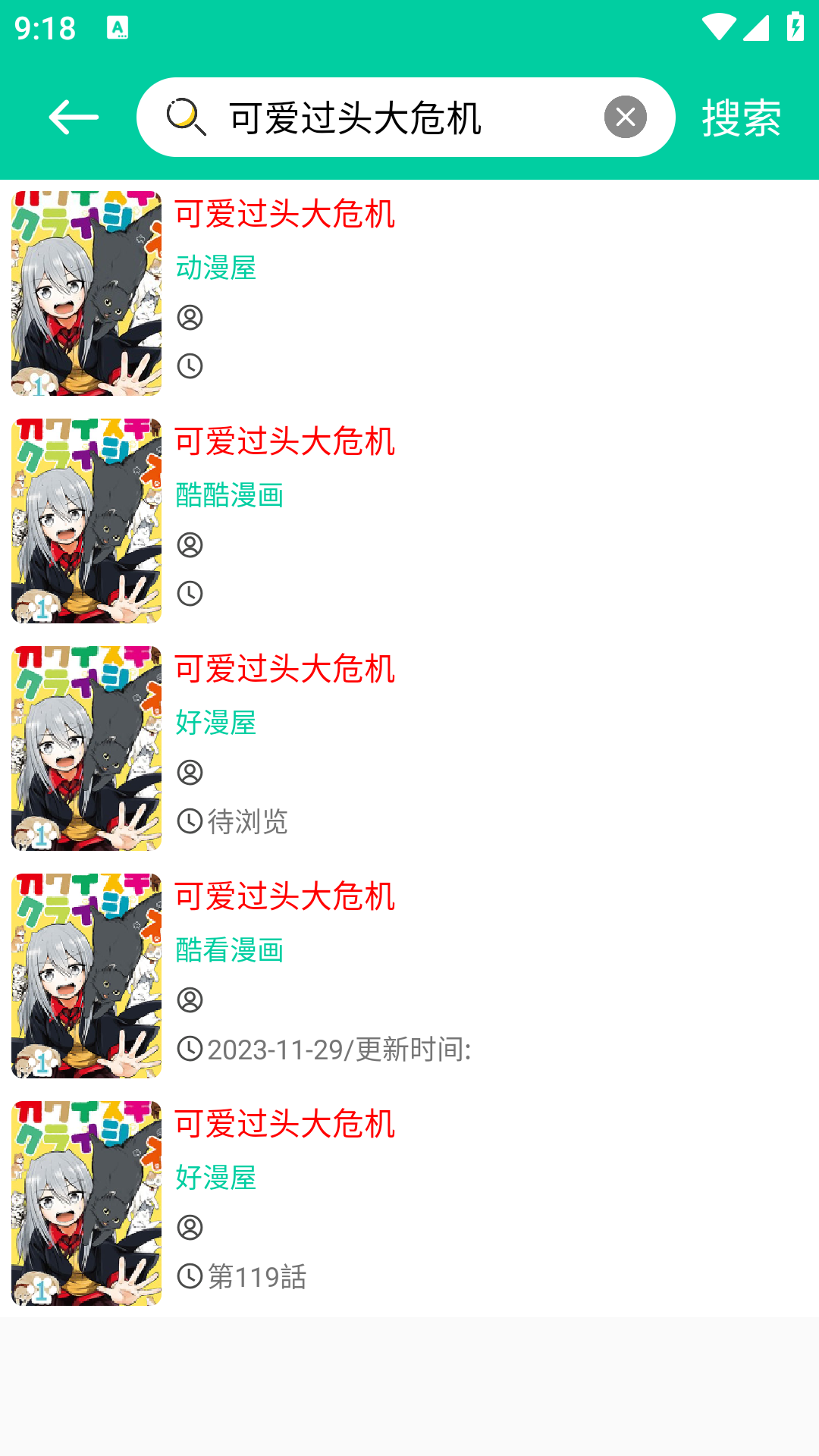Click the author icon under 好漫屋 result
This screenshot has width=819, height=1456.
point(190,772)
